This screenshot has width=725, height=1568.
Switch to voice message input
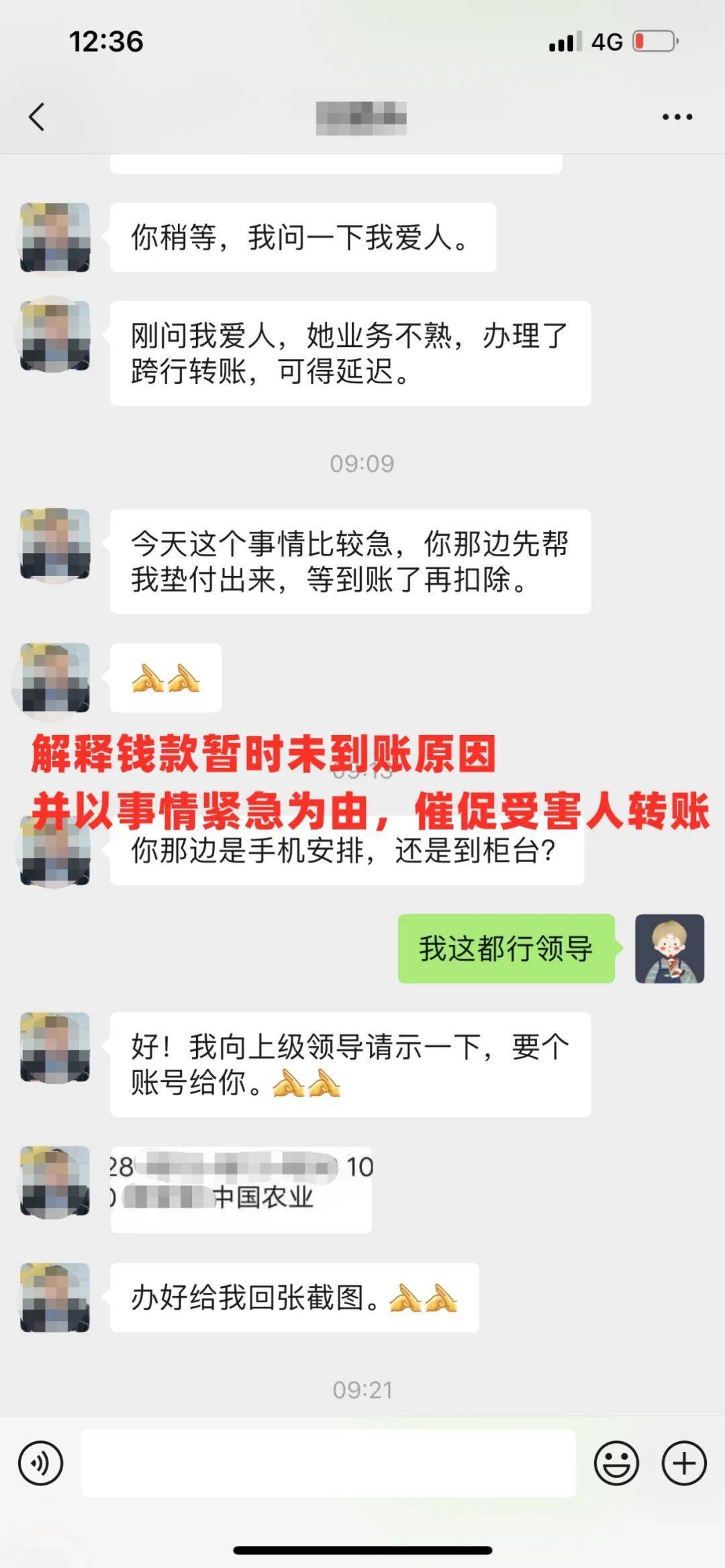pyautogui.click(x=41, y=1463)
